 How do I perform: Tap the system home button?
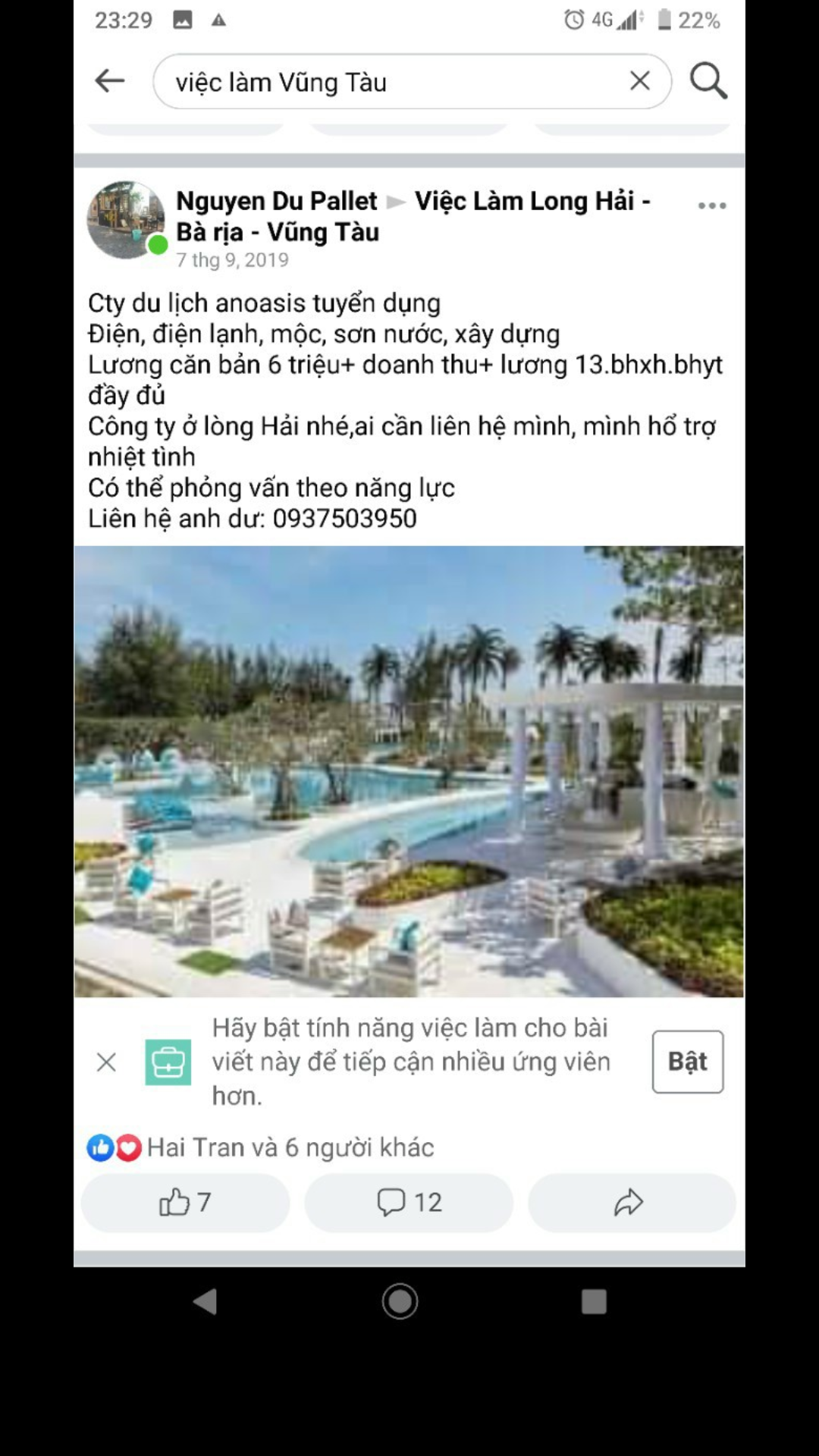coord(400,1301)
